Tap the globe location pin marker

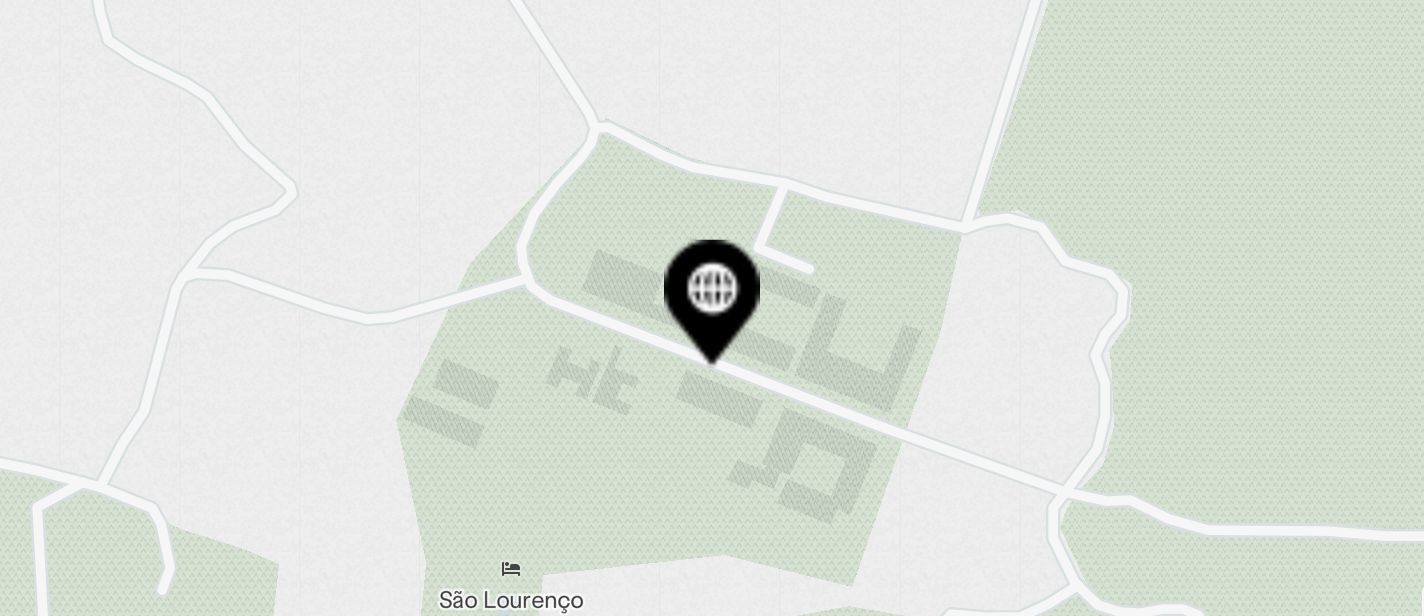pos(712,294)
